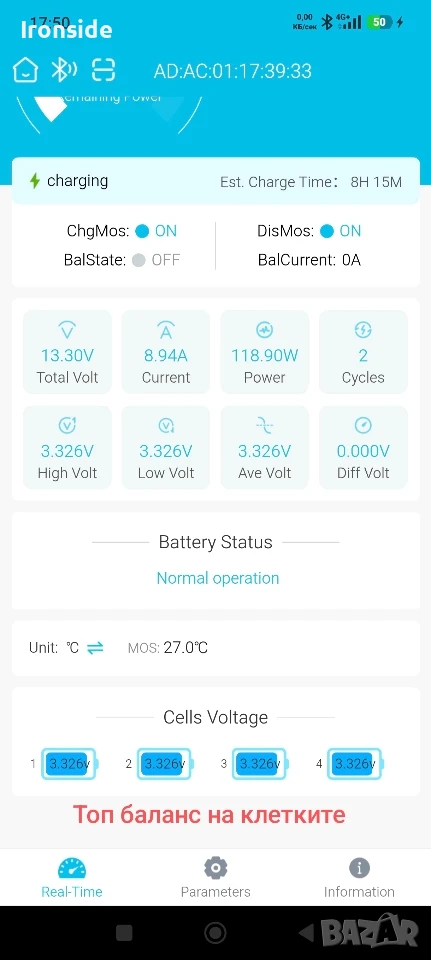Open the home icon in the header
This screenshot has width=431, height=960.
coord(26,70)
